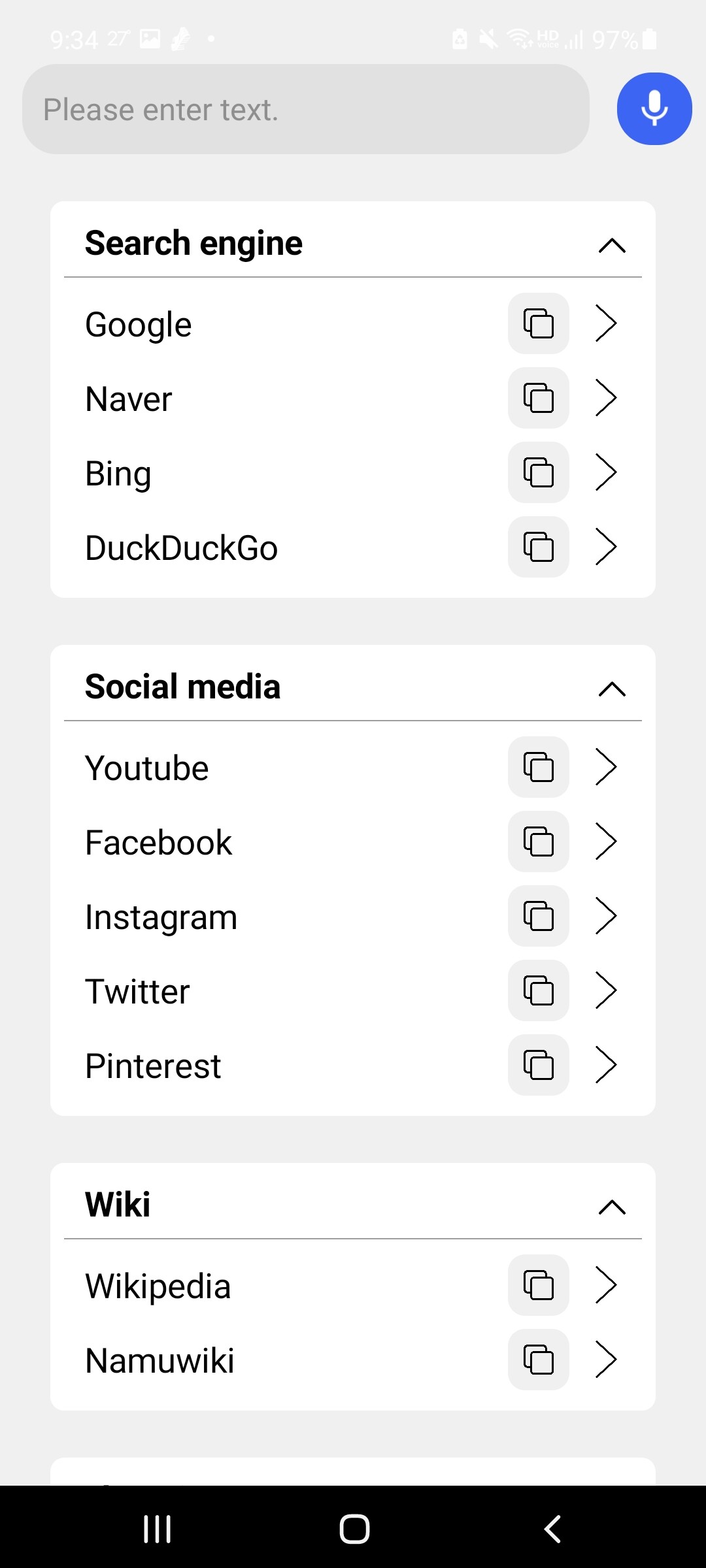Viewport: 706px width, 1568px height.
Task: Open Google search arrow
Action: click(606, 323)
